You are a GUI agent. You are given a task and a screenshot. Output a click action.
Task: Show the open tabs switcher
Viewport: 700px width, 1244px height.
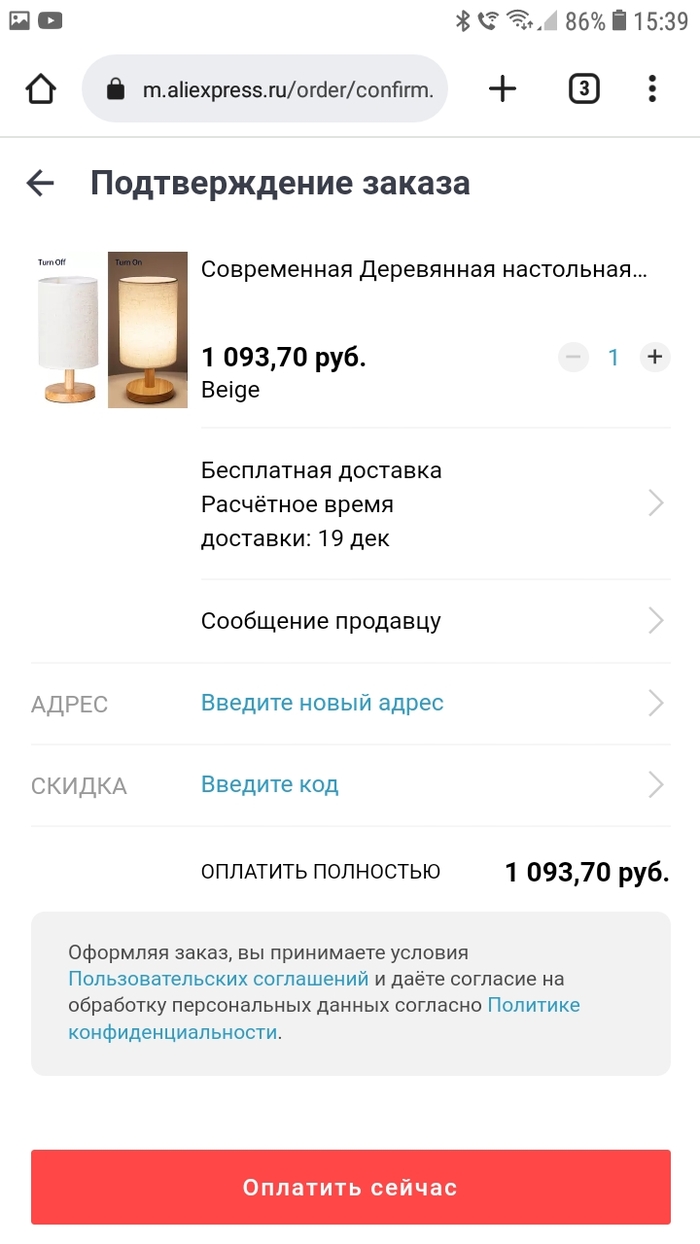tap(584, 89)
